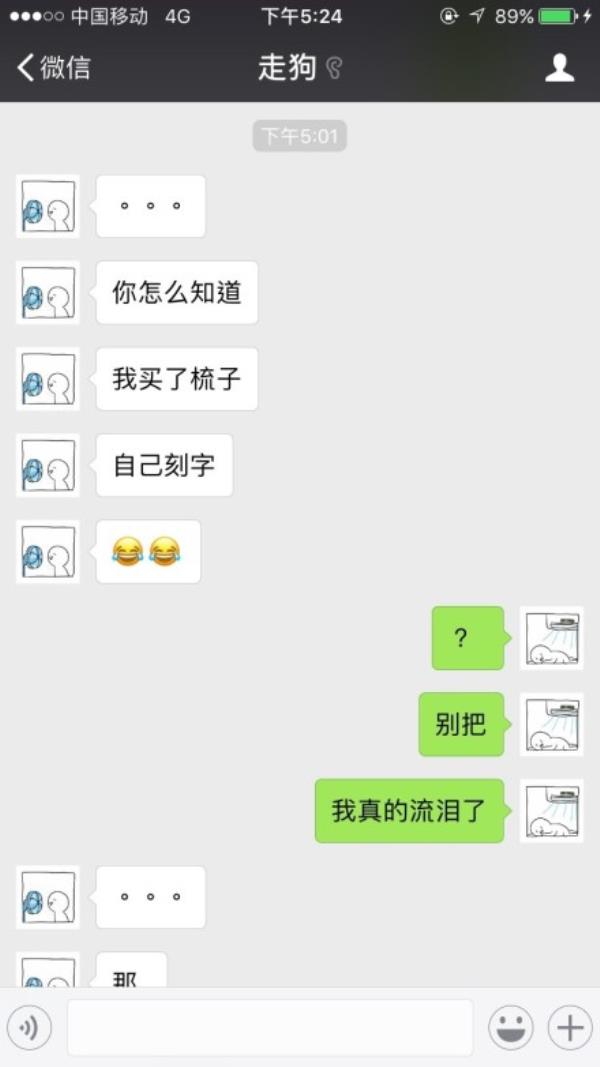Go back to the 微信 chat list
The image size is (600, 1067).
[x=53, y=68]
